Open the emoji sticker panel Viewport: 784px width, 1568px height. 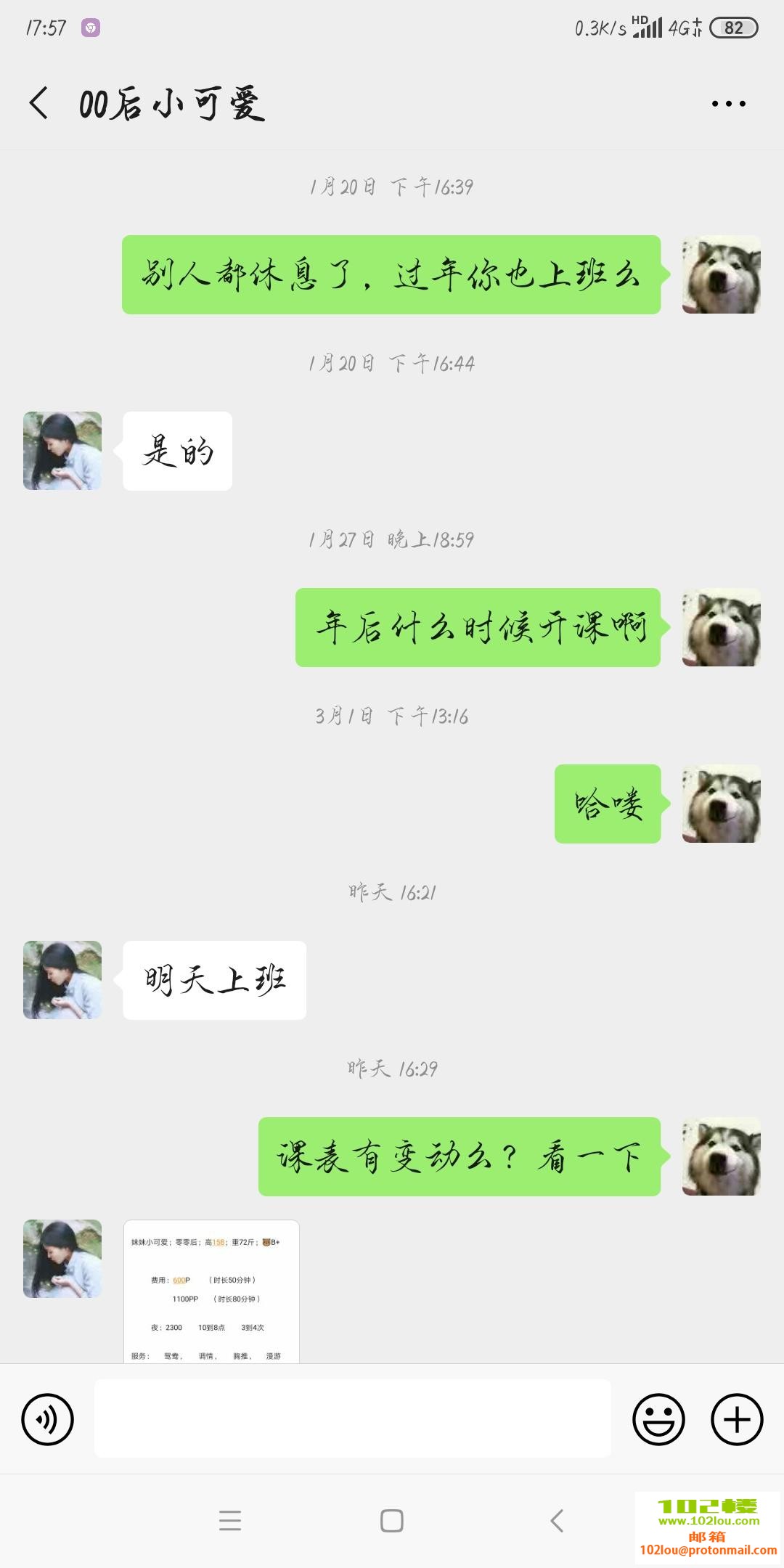point(658,1419)
